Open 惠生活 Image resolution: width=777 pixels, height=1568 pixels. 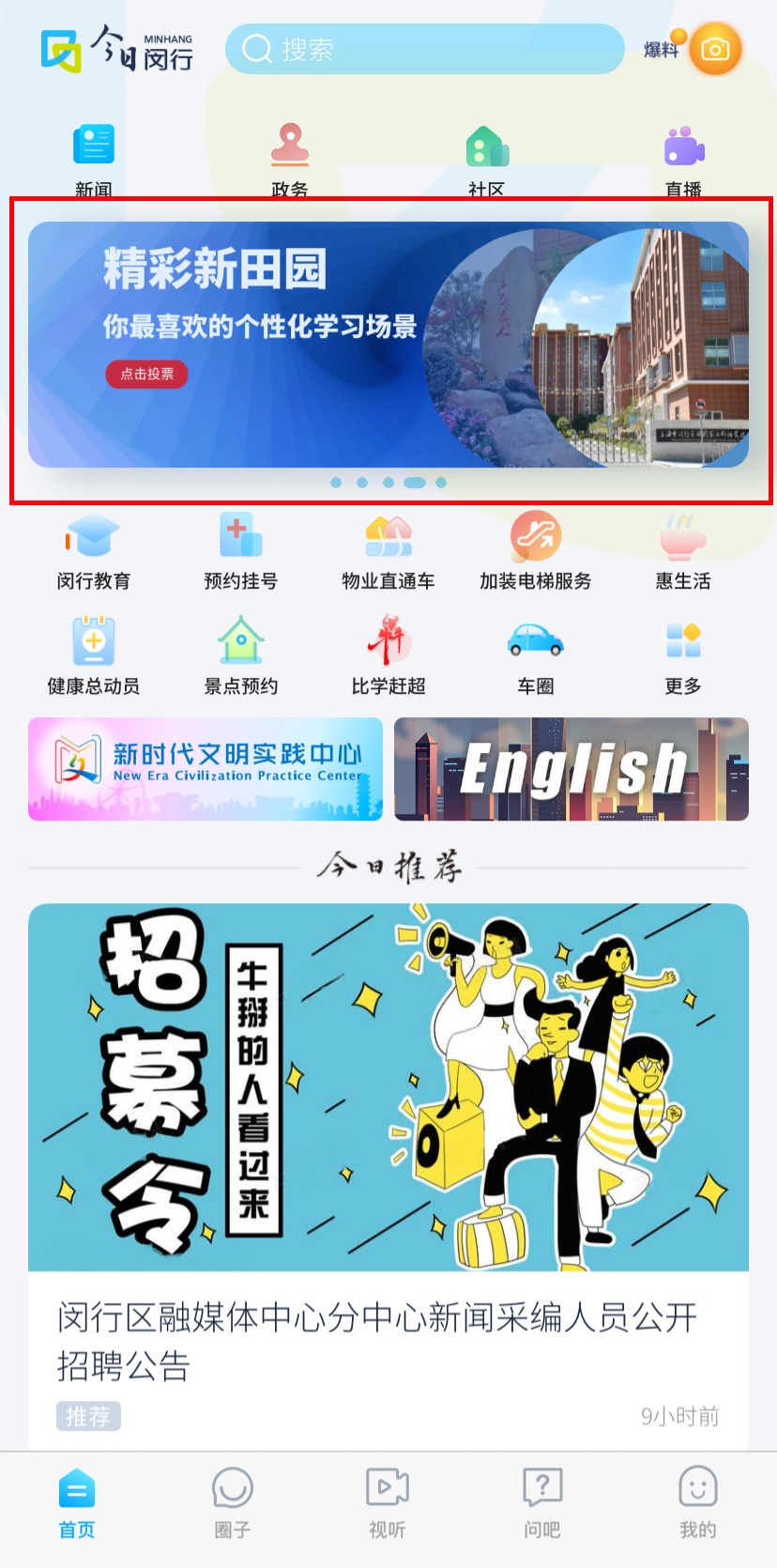(683, 552)
